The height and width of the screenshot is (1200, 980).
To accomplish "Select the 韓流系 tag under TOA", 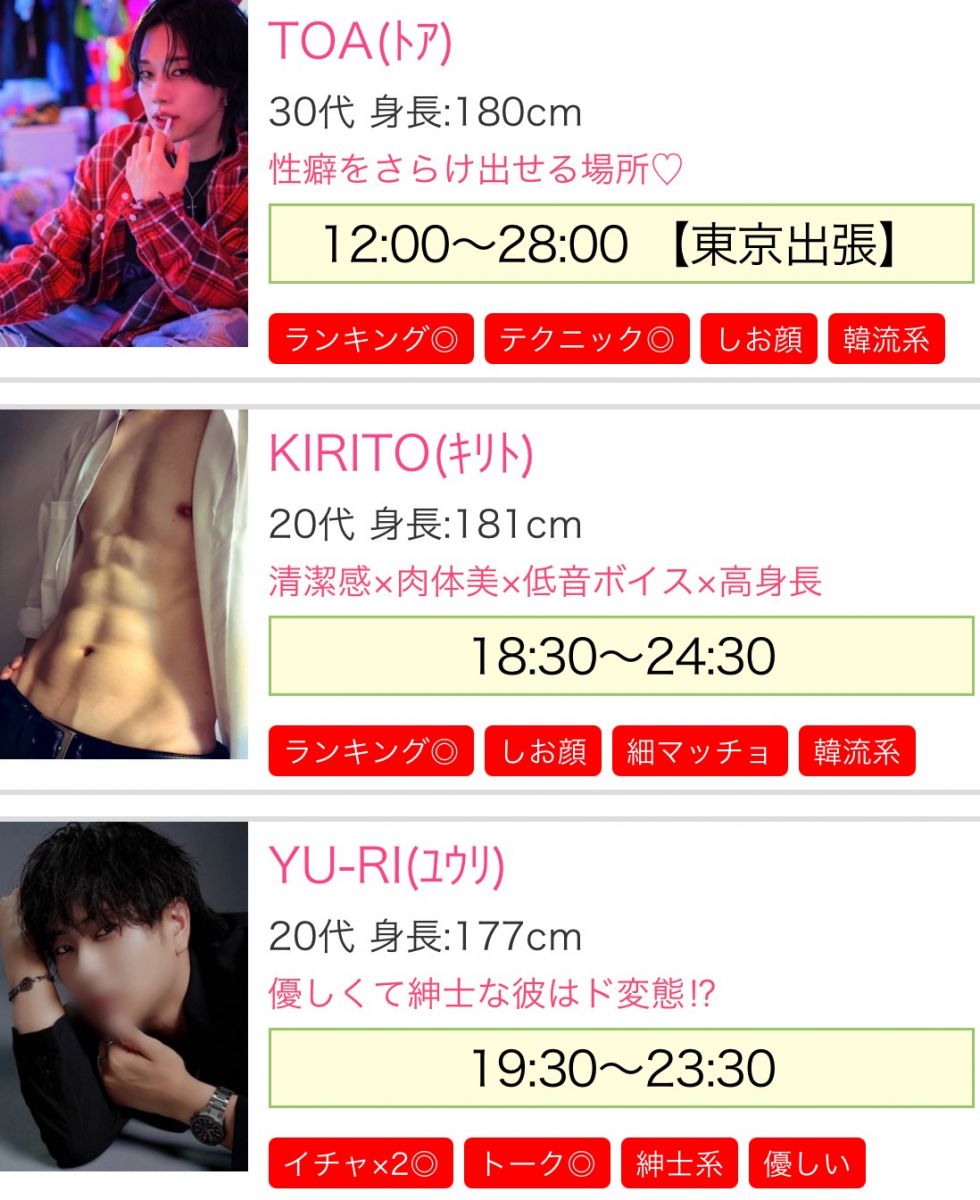I will point(886,340).
